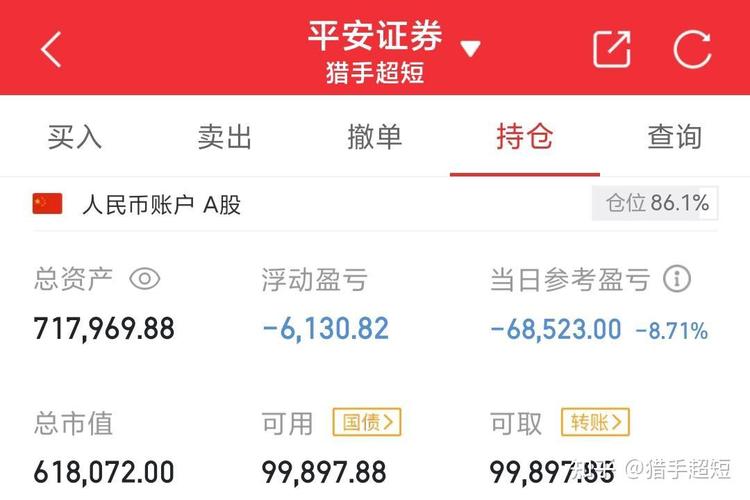Tap the 转账 button

tap(595, 422)
